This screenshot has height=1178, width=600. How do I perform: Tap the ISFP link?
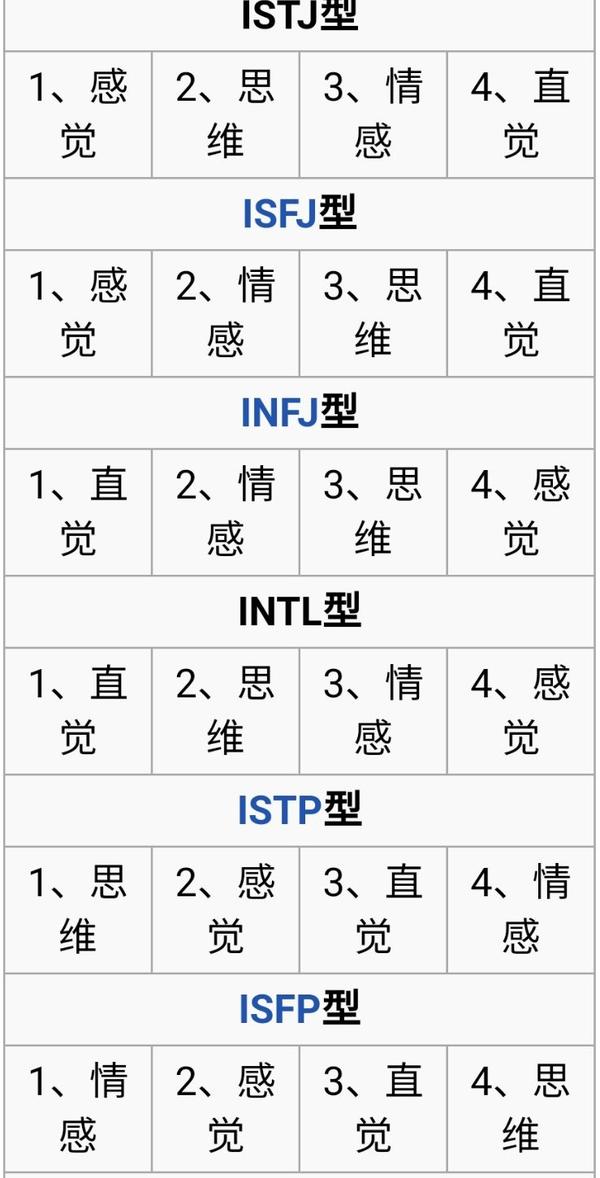tap(278, 1008)
